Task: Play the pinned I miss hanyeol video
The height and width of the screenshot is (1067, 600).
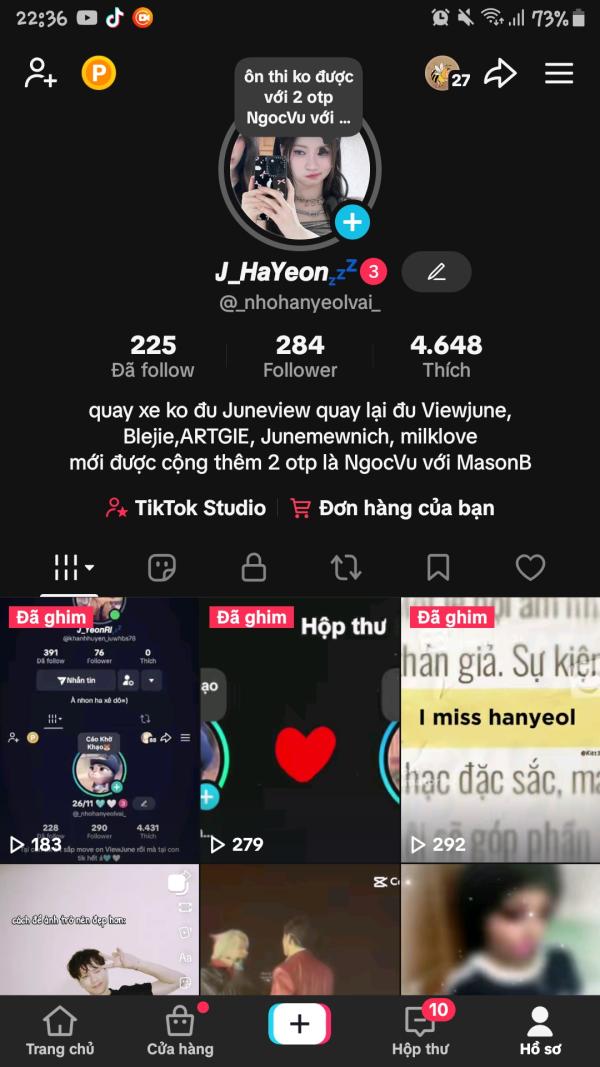Action: click(x=500, y=730)
